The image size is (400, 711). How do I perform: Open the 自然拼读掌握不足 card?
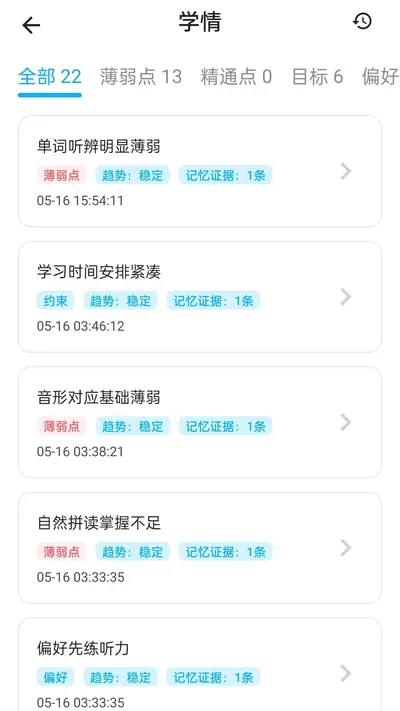tap(200, 548)
